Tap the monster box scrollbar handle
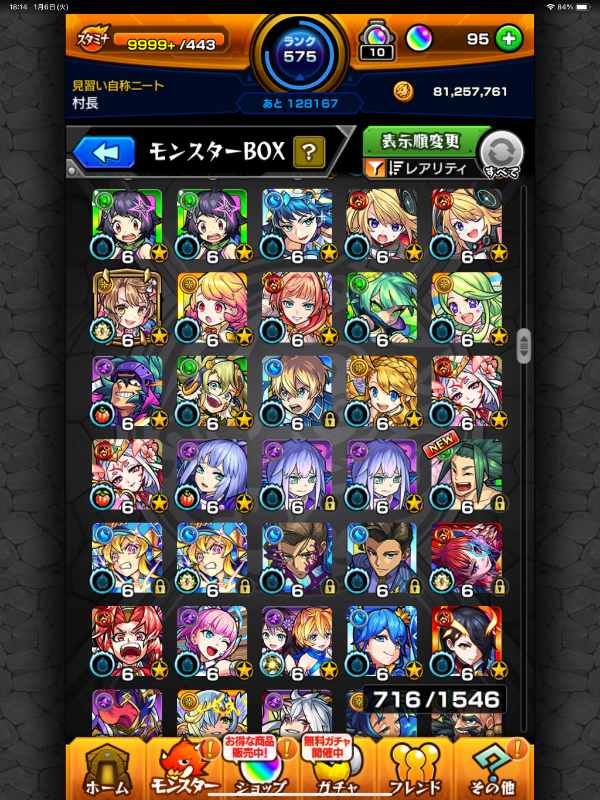 (523, 344)
